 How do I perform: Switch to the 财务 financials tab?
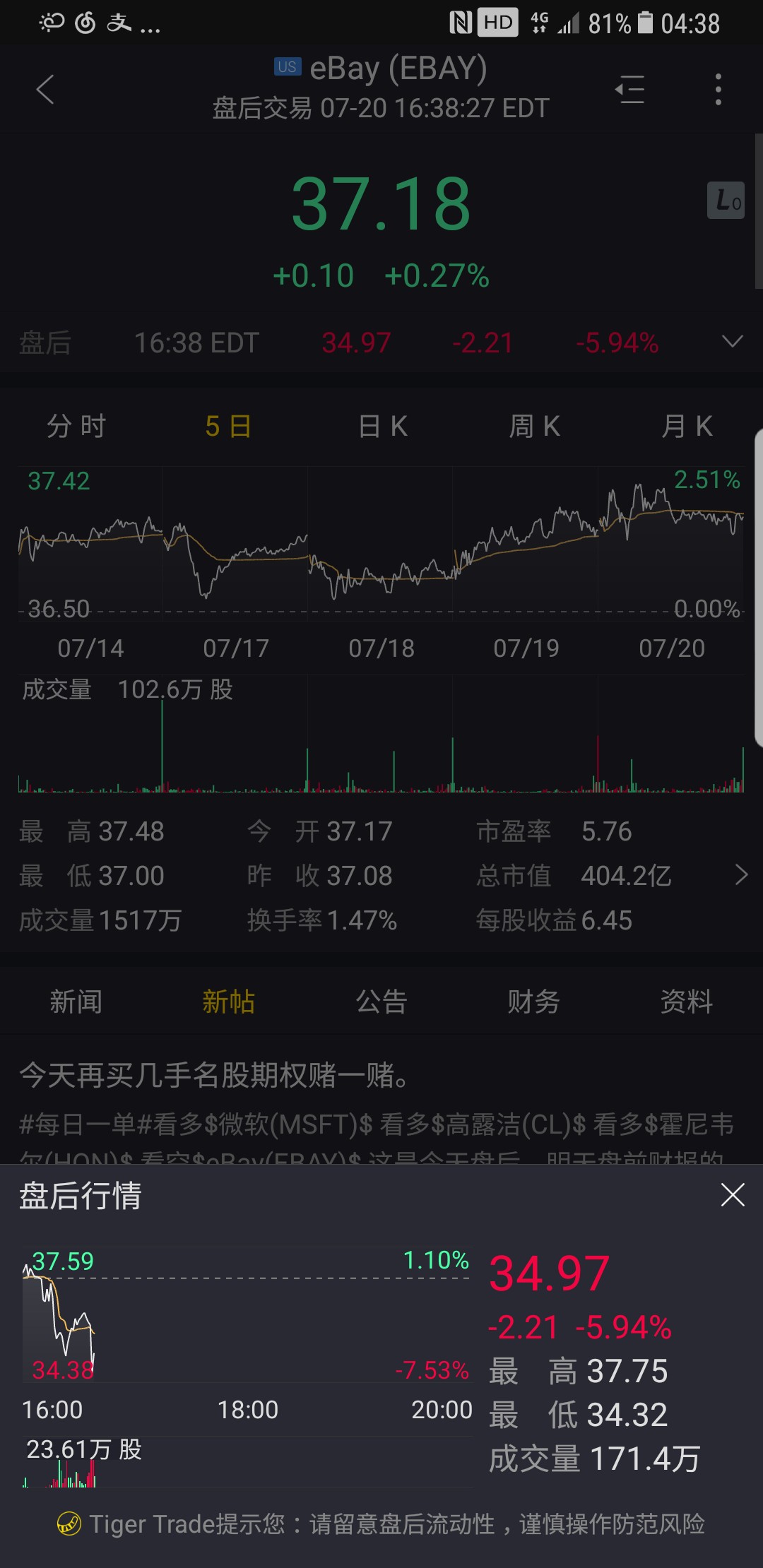(x=534, y=1002)
